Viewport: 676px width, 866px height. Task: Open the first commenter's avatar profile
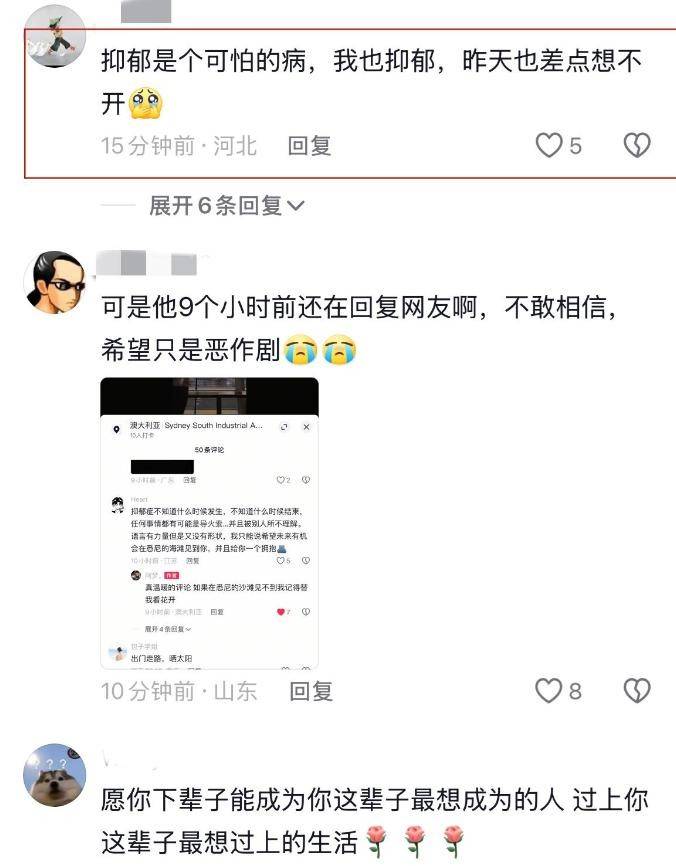(x=54, y=35)
